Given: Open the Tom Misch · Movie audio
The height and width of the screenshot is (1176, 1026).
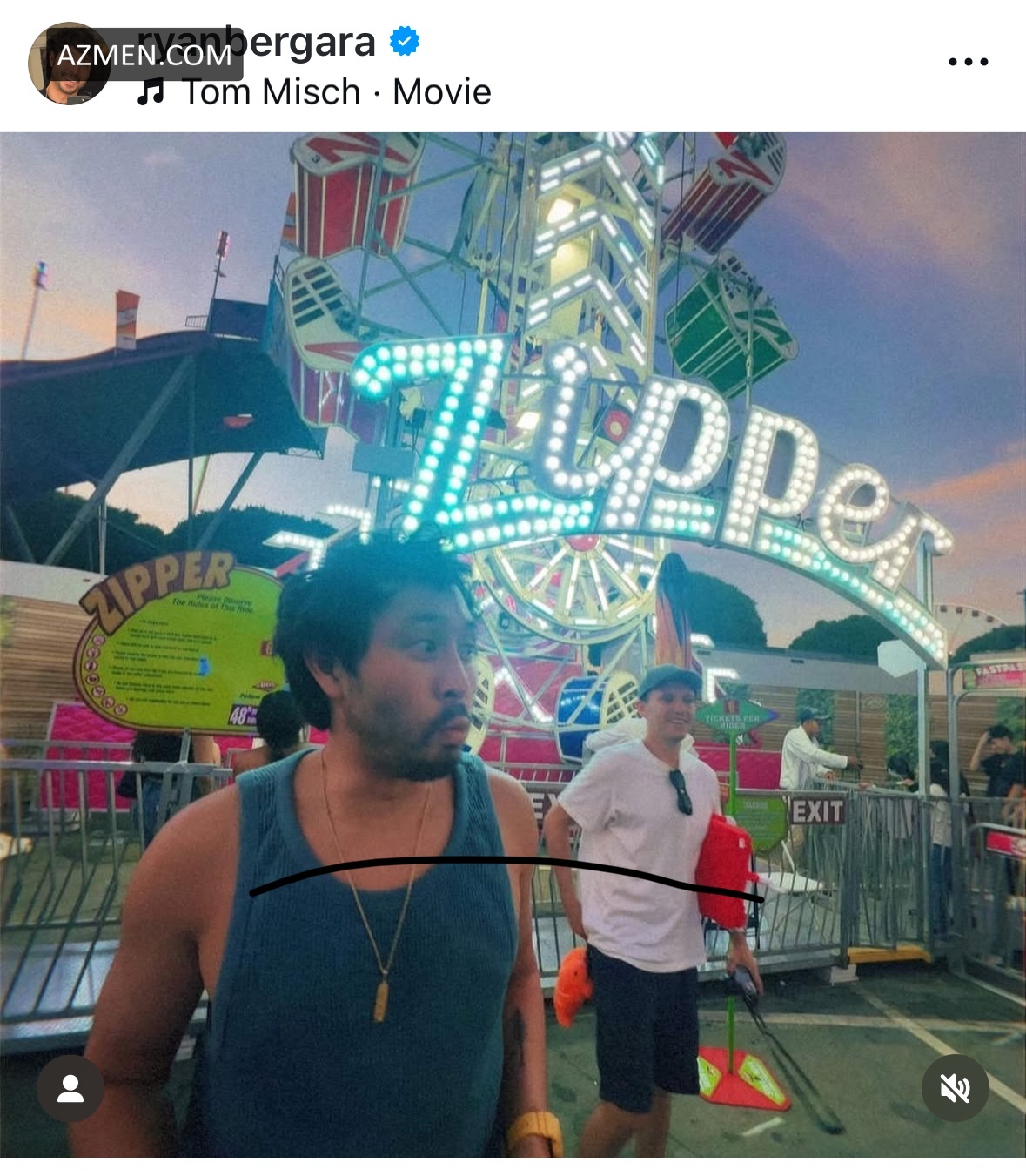Looking at the screenshot, I should pos(335,92).
